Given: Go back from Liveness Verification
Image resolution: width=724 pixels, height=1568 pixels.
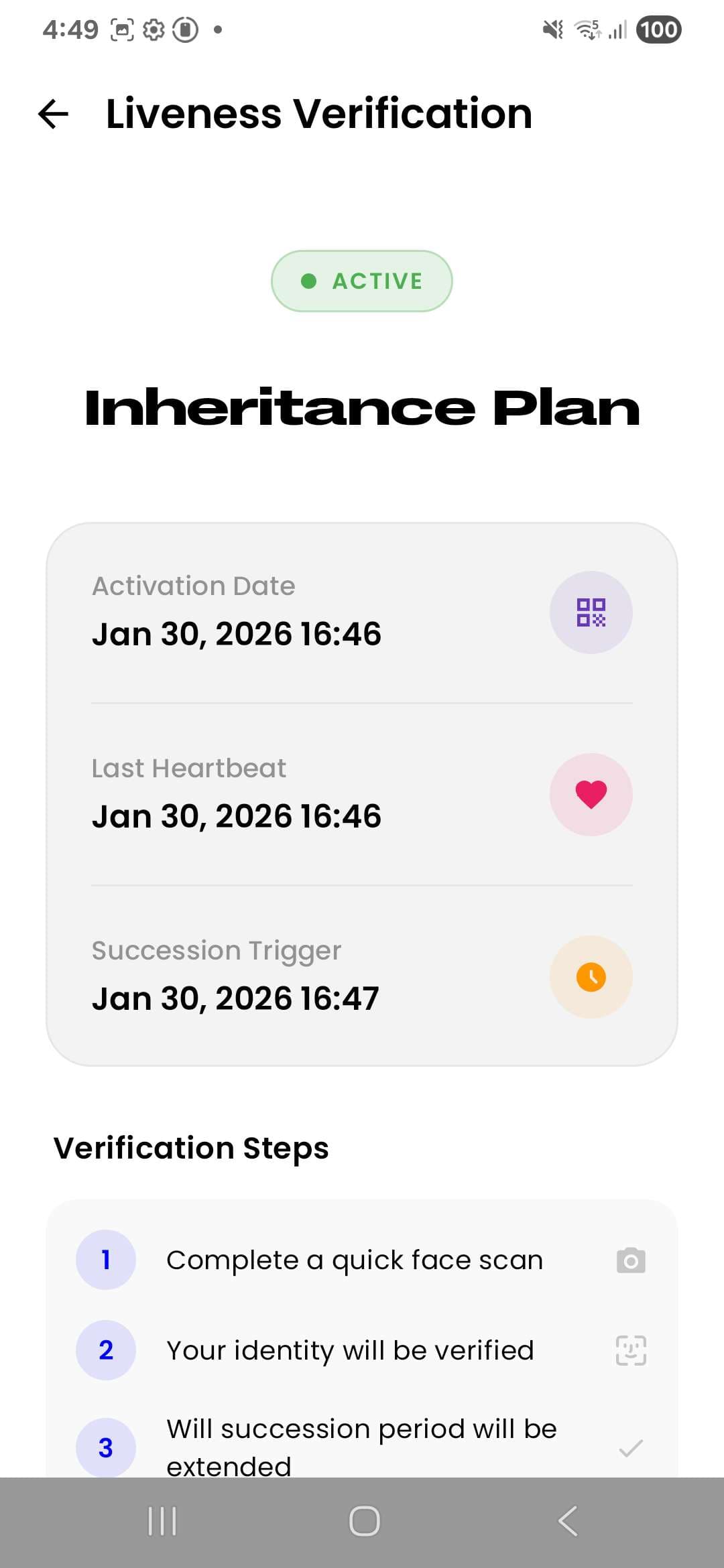Looking at the screenshot, I should (54, 114).
